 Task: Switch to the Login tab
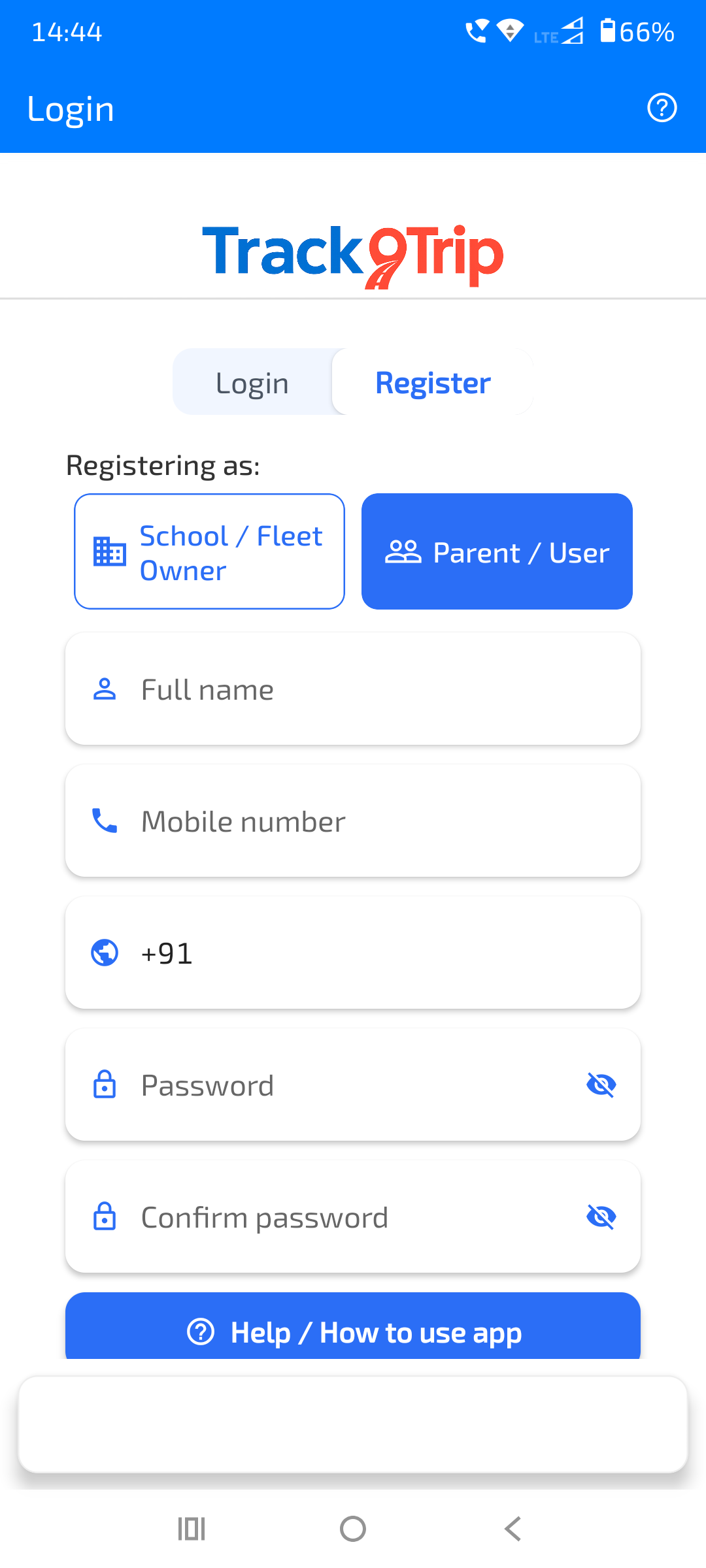tap(252, 382)
